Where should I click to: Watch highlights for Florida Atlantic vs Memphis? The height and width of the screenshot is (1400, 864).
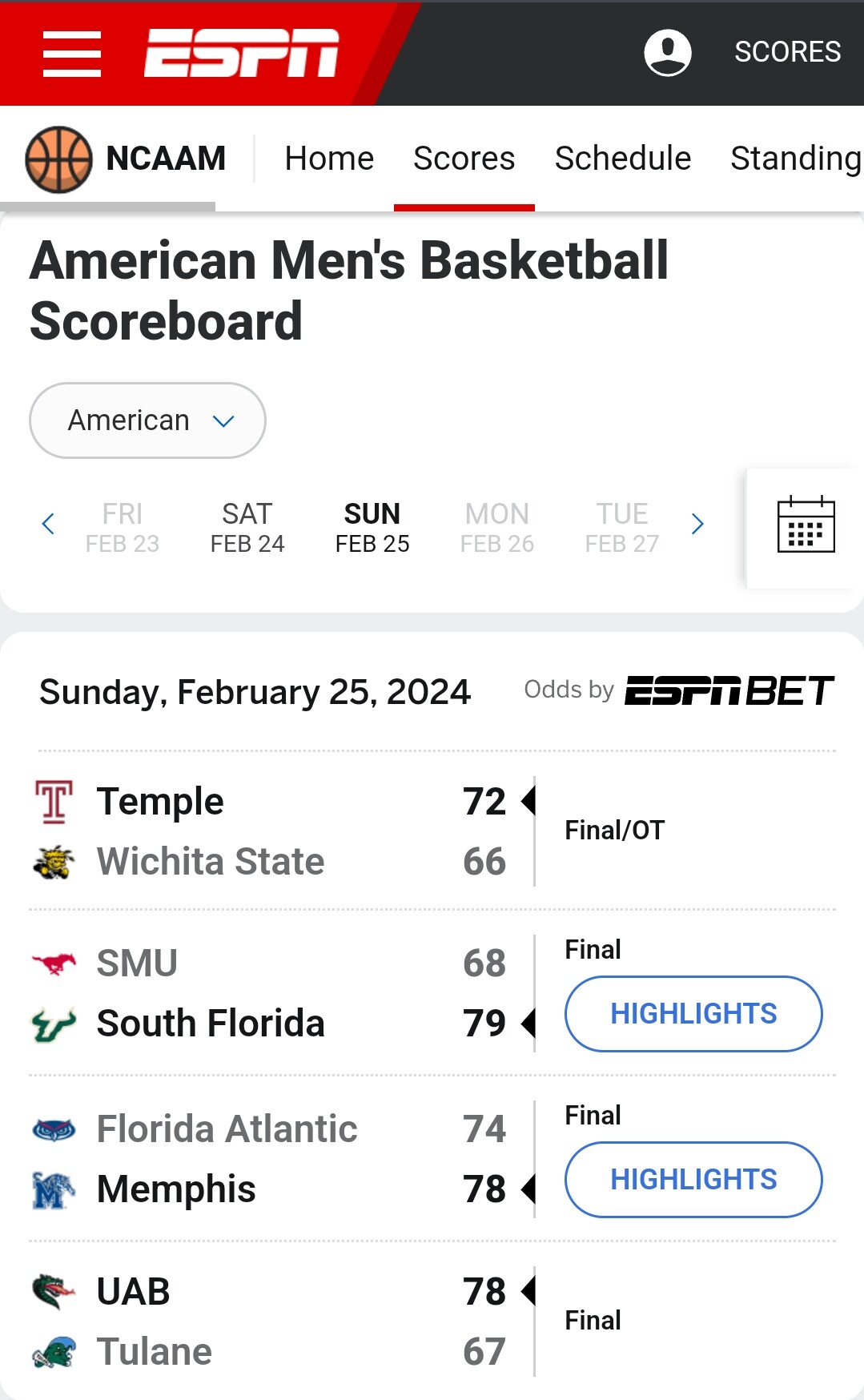pyautogui.click(x=693, y=1180)
